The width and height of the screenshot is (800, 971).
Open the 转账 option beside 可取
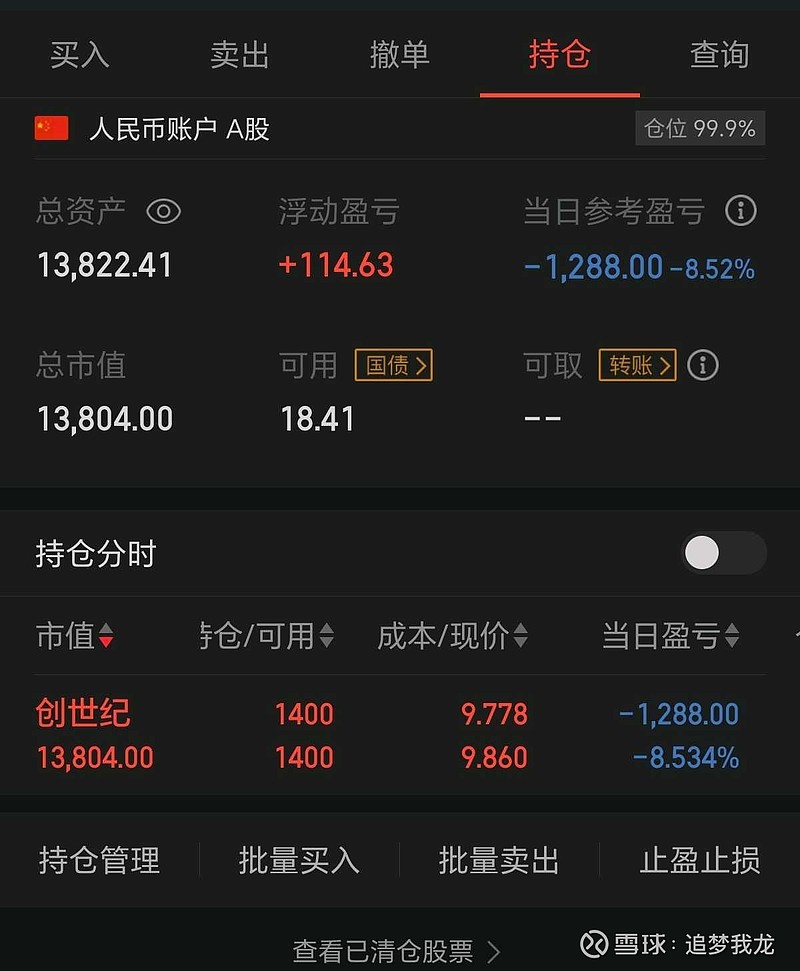coord(637,366)
